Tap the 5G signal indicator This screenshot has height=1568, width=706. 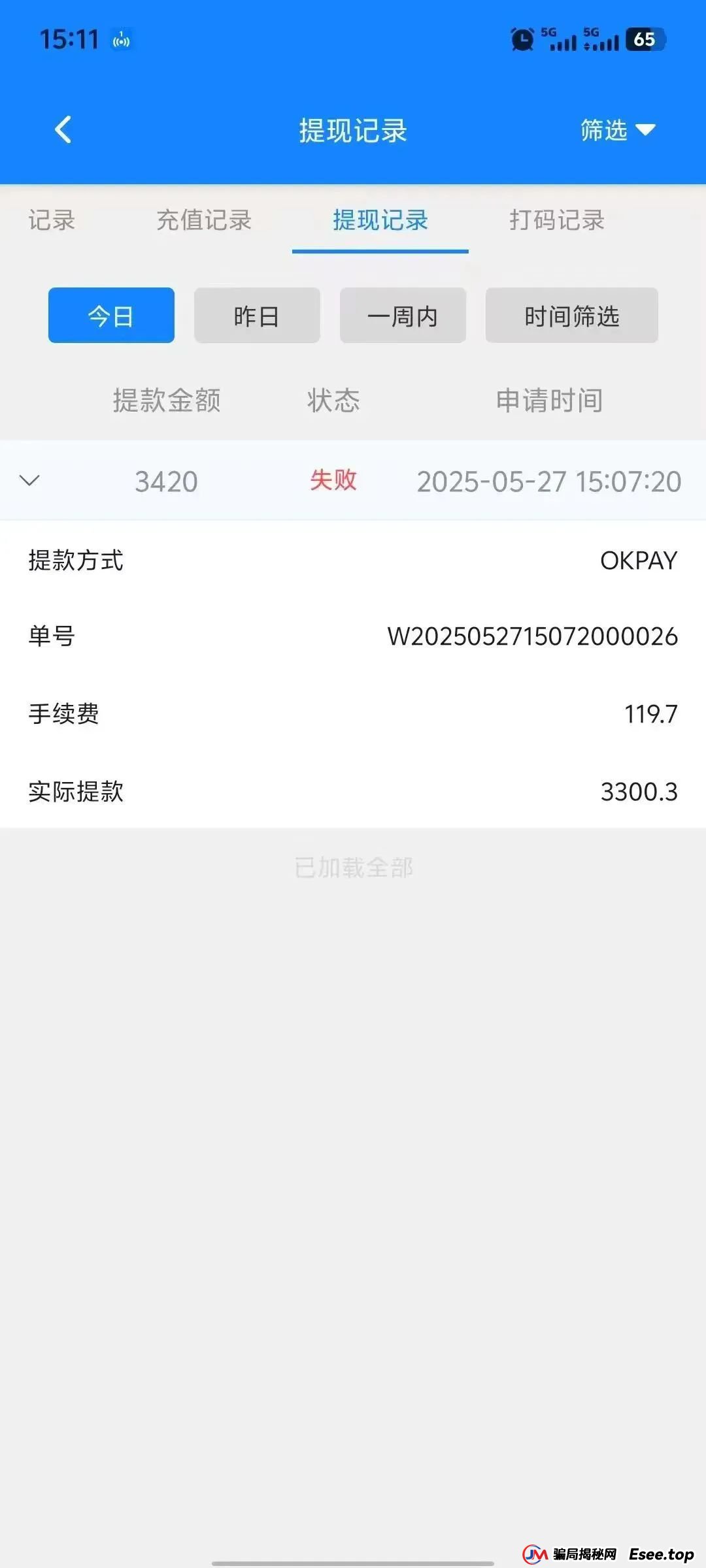click(559, 39)
